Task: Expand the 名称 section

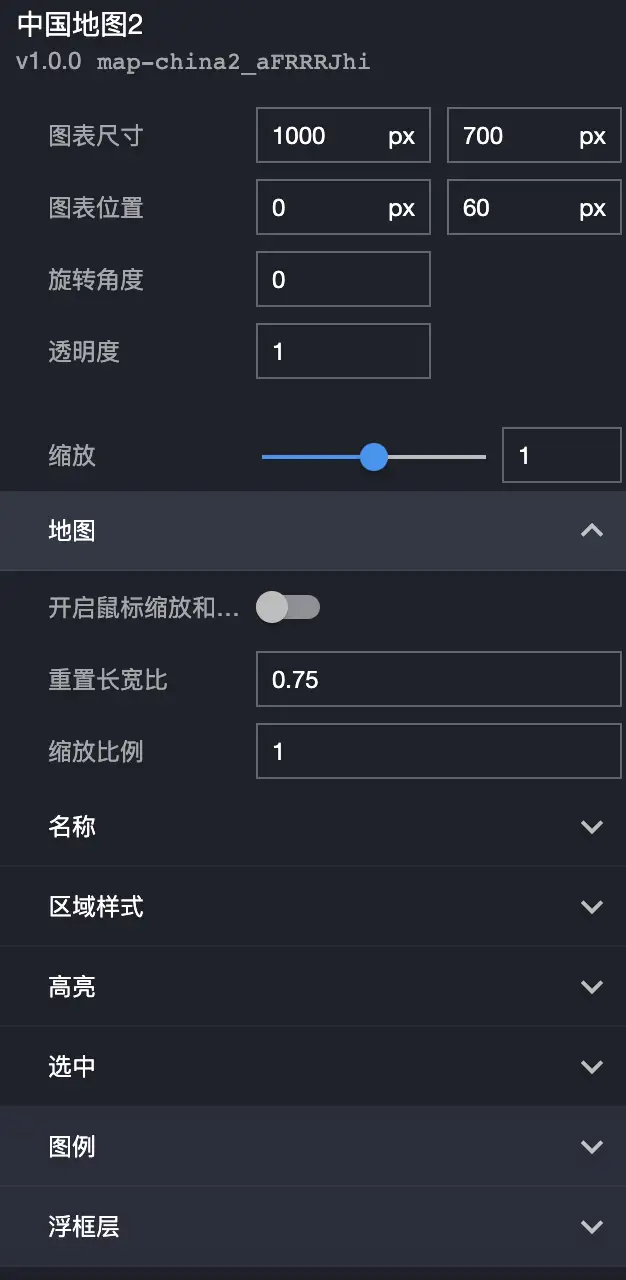Action: click(x=592, y=827)
